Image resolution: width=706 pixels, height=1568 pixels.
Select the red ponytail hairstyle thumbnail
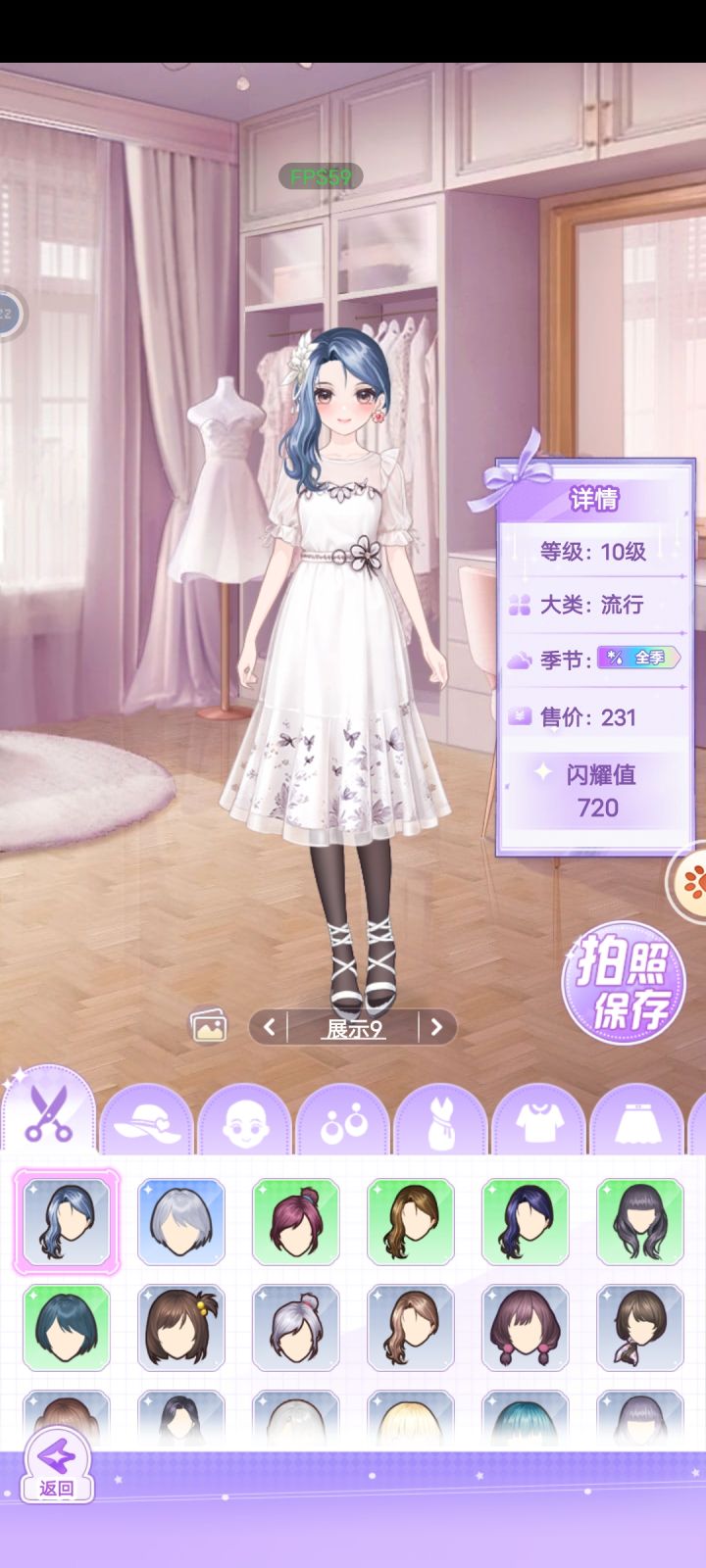(295, 1222)
